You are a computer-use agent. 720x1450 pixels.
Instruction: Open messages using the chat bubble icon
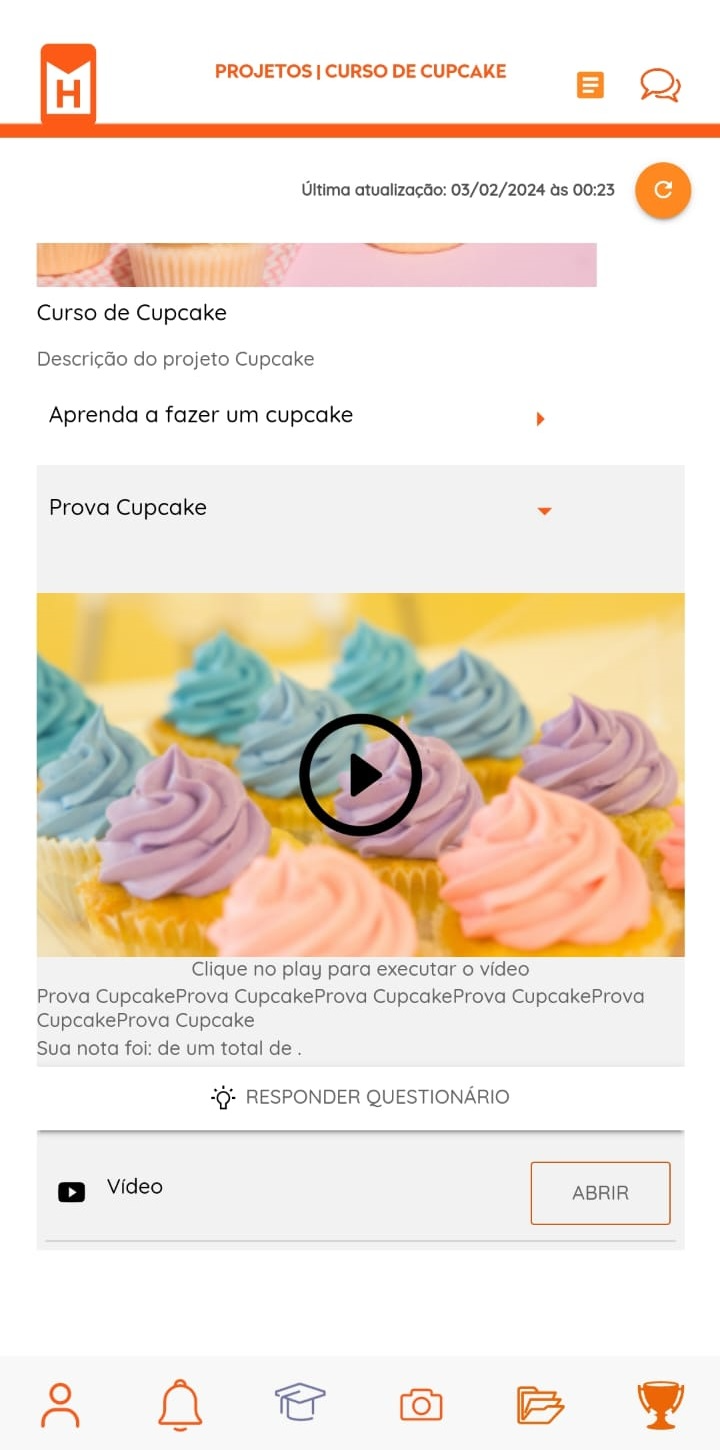pyautogui.click(x=660, y=85)
